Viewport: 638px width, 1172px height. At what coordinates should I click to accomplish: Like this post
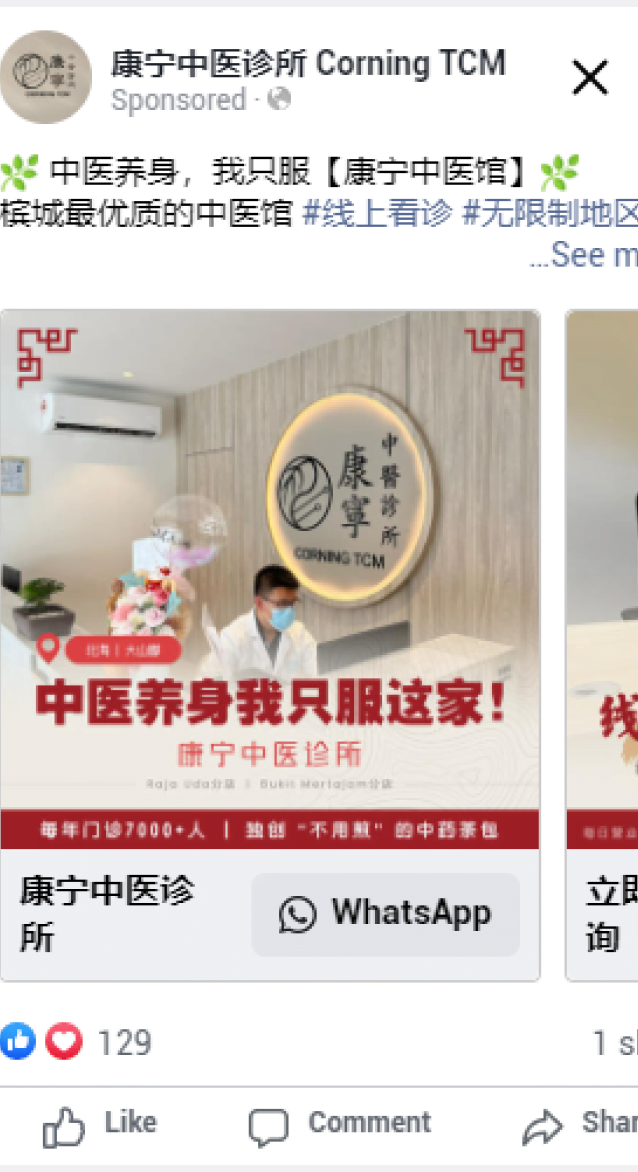(x=100, y=1124)
